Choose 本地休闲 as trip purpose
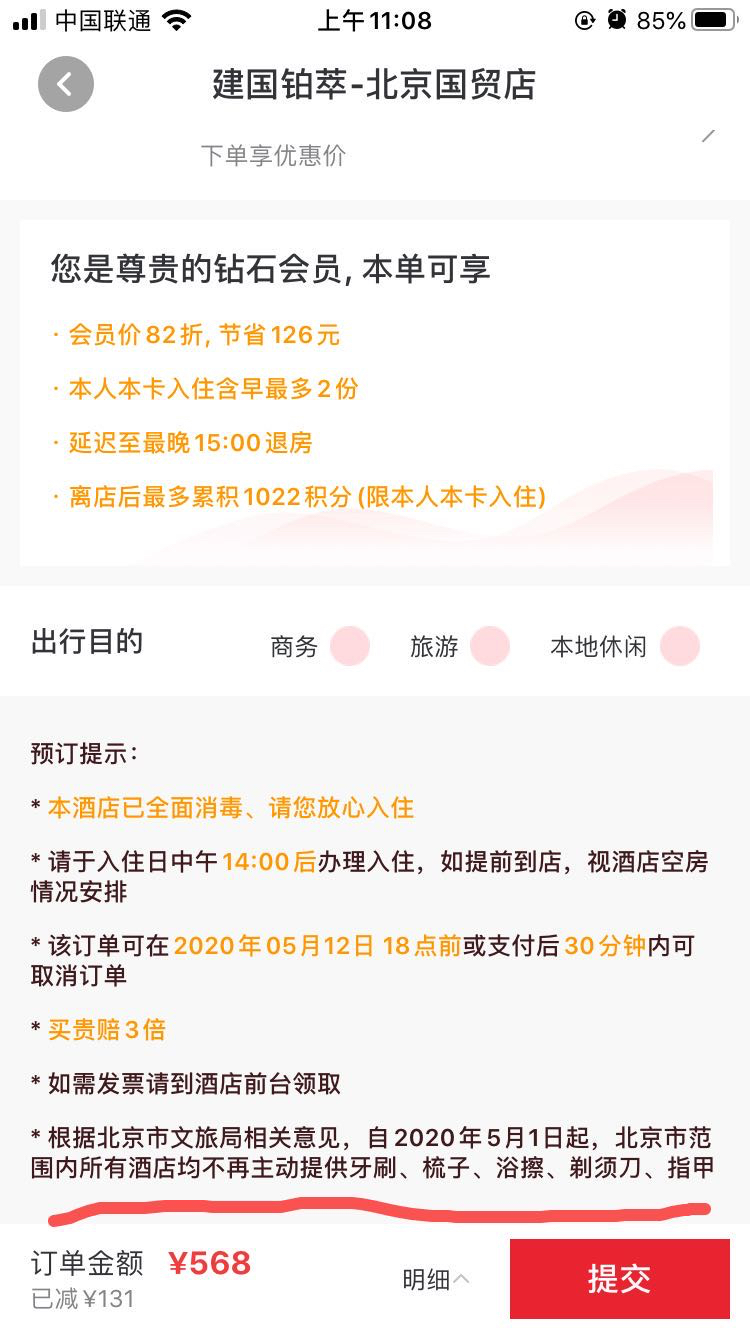 point(679,646)
